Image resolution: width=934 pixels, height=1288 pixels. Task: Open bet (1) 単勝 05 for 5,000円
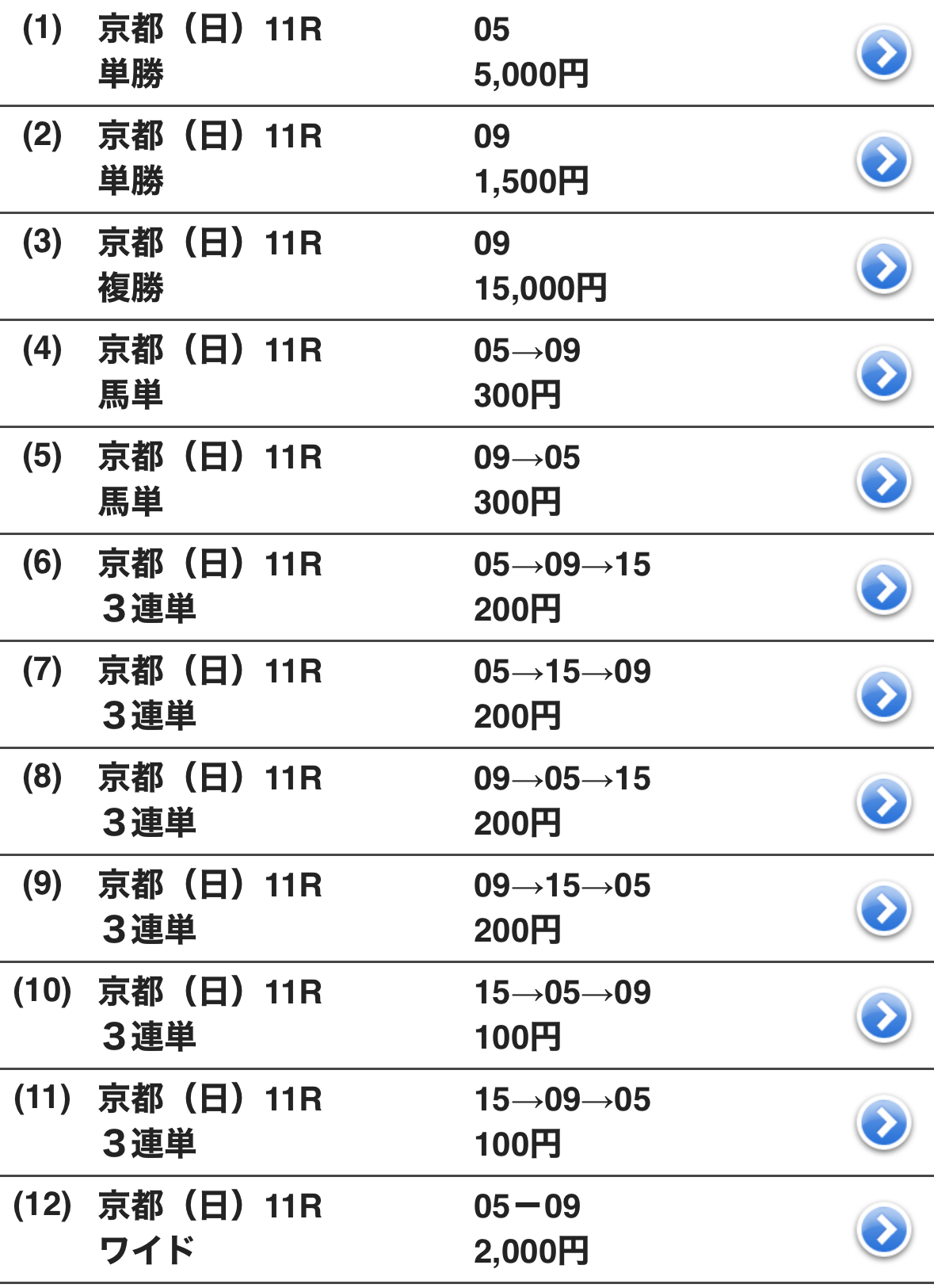pyautogui.click(x=883, y=53)
